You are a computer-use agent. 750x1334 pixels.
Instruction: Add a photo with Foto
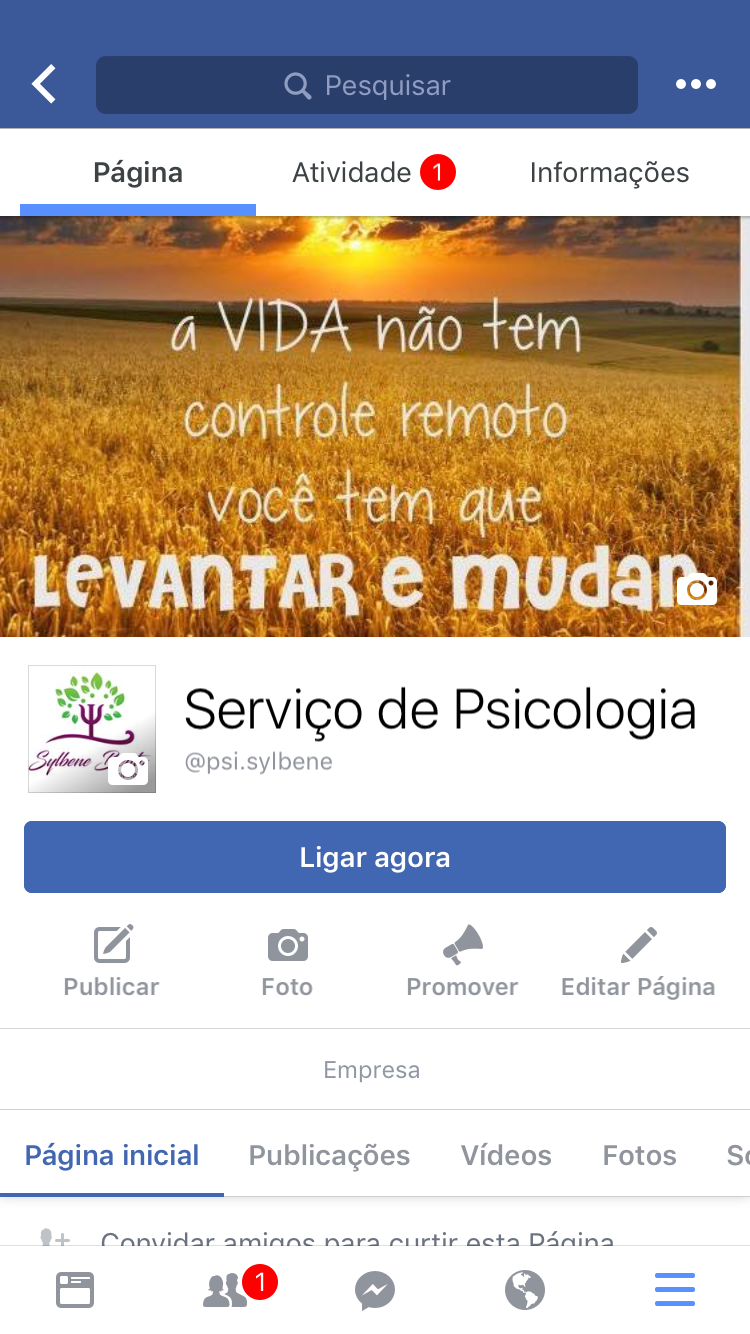[x=287, y=961]
